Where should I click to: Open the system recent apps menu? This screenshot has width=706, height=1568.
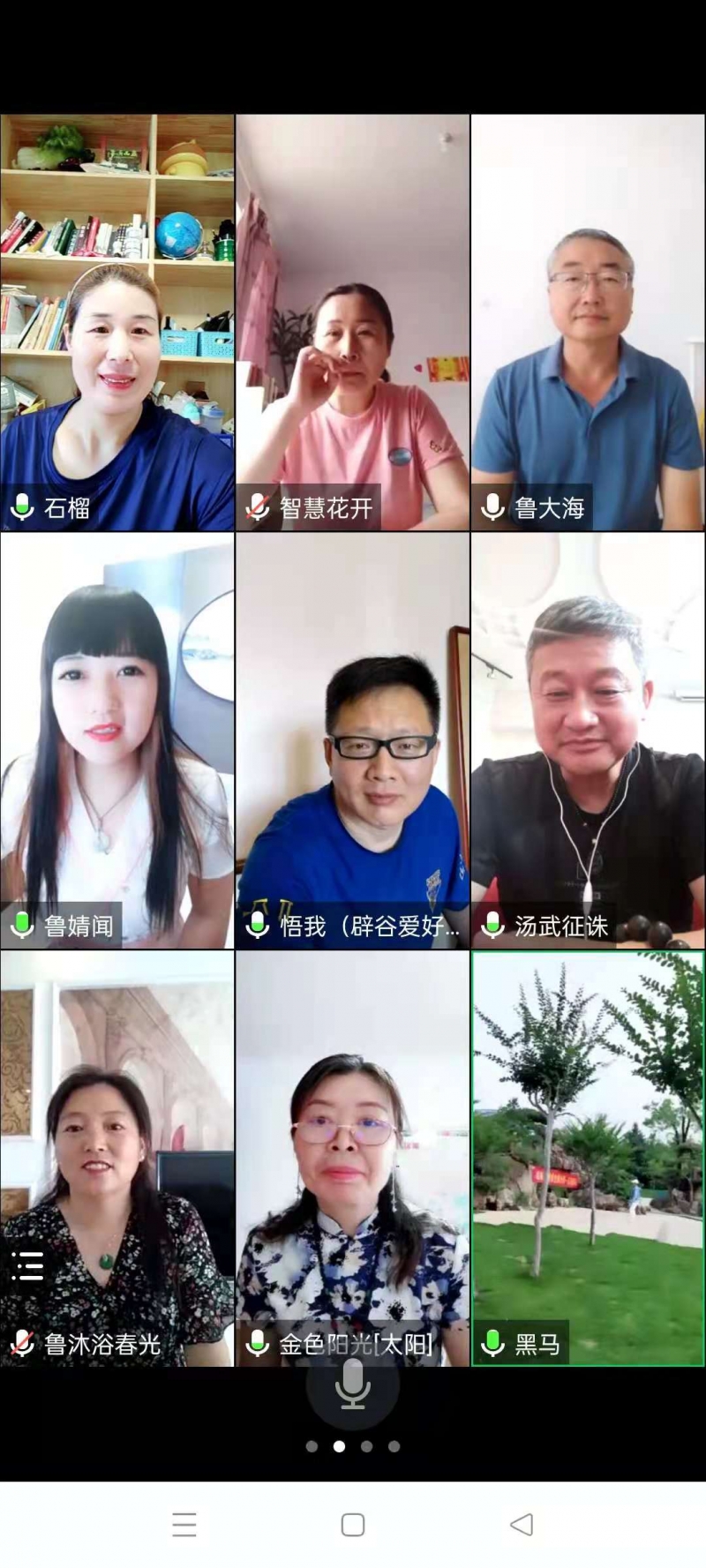pos(184,1524)
